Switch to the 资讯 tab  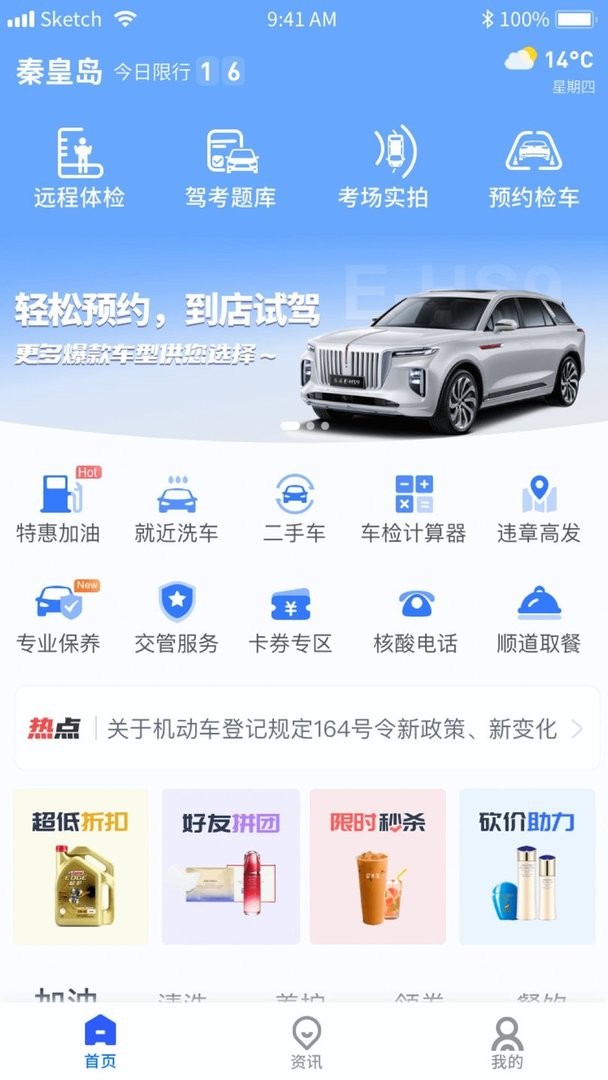coord(305,1042)
